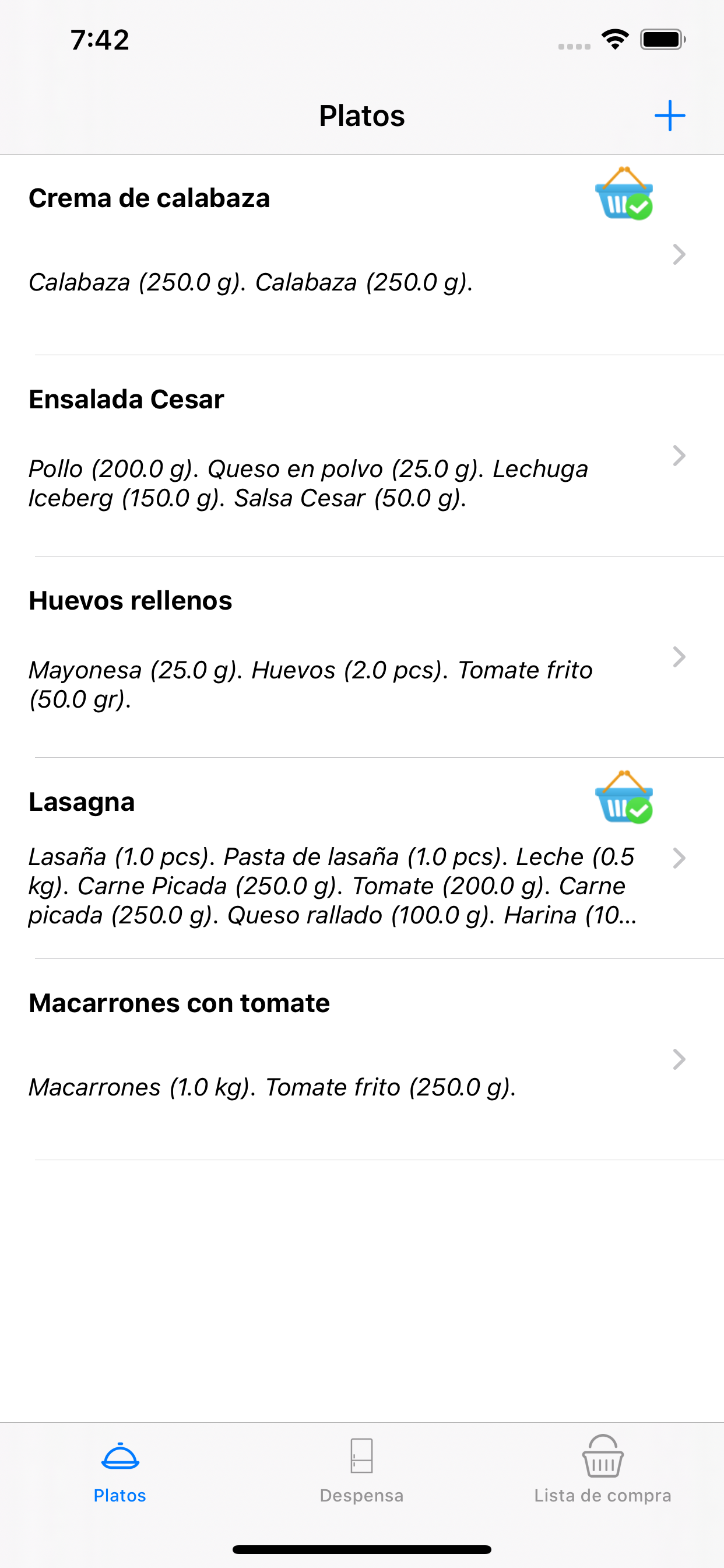Viewport: 724px width, 1568px height.
Task: Open the Huevos rellenos dish
Action: pyautogui.click(x=362, y=657)
